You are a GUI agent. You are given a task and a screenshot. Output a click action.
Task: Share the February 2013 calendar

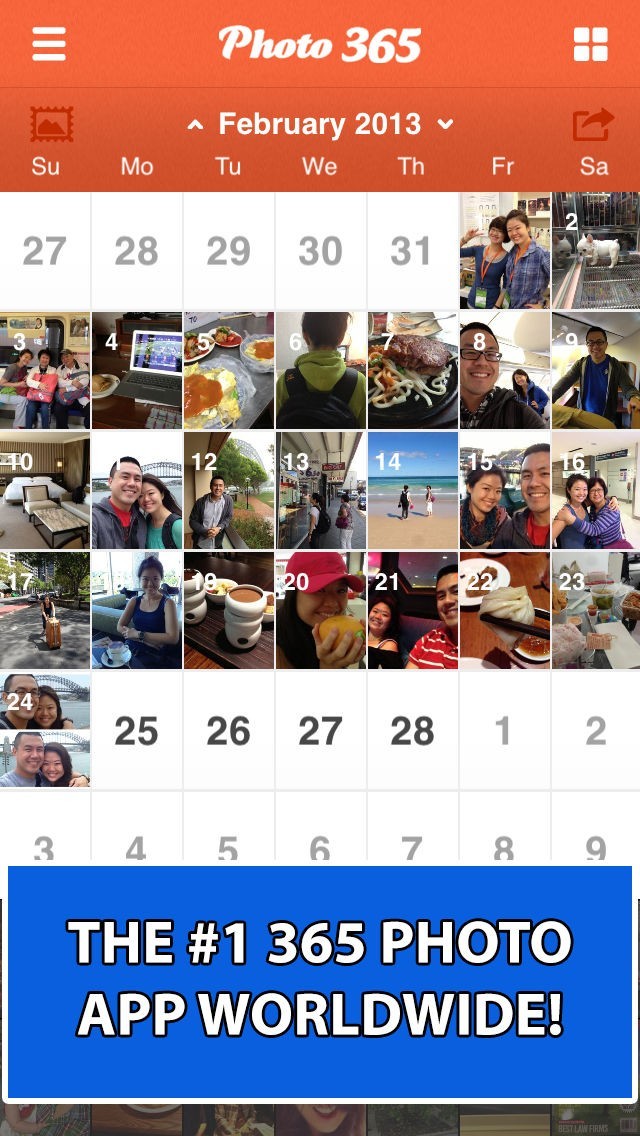592,125
